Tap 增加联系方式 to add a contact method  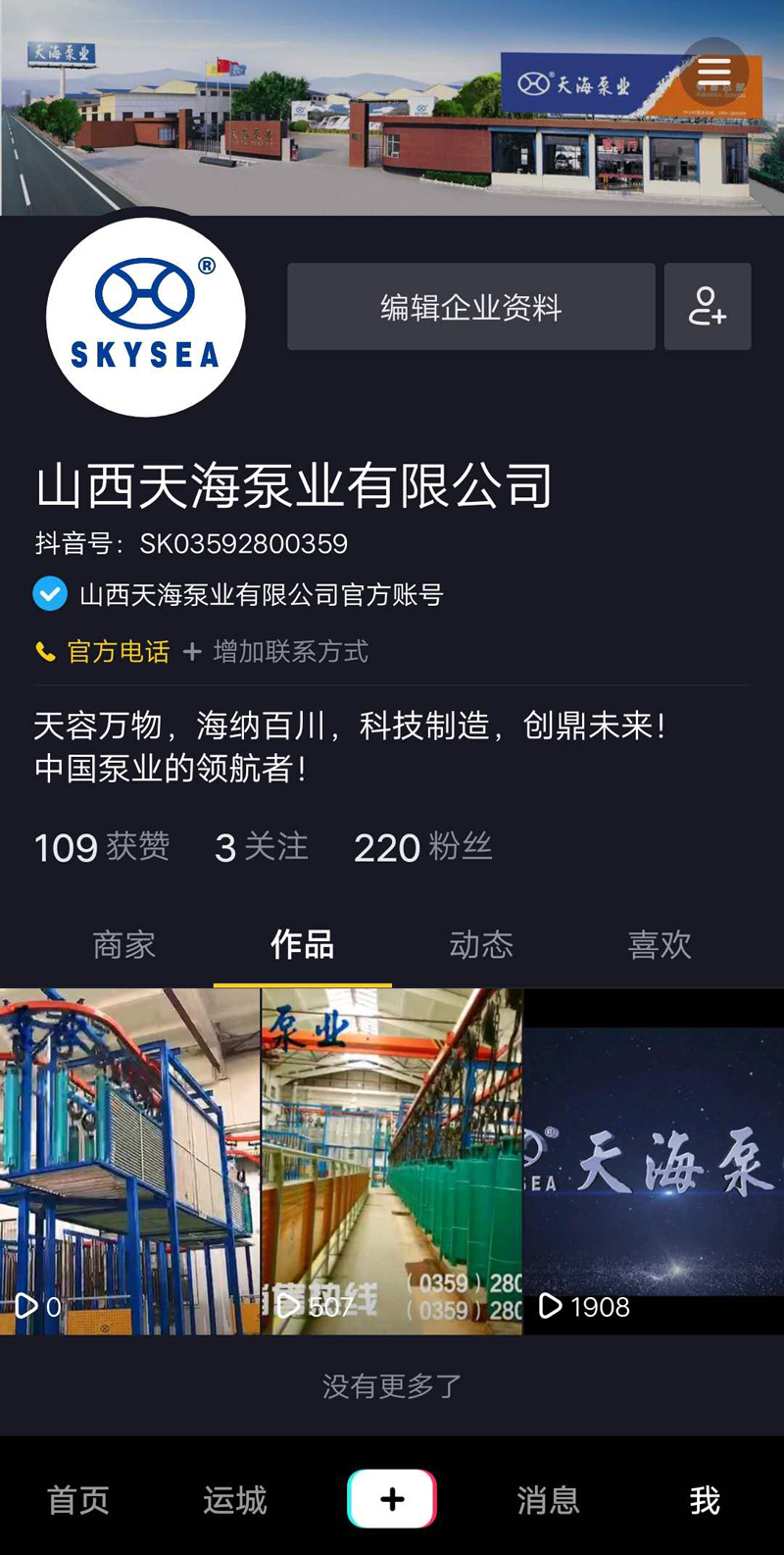tap(277, 652)
